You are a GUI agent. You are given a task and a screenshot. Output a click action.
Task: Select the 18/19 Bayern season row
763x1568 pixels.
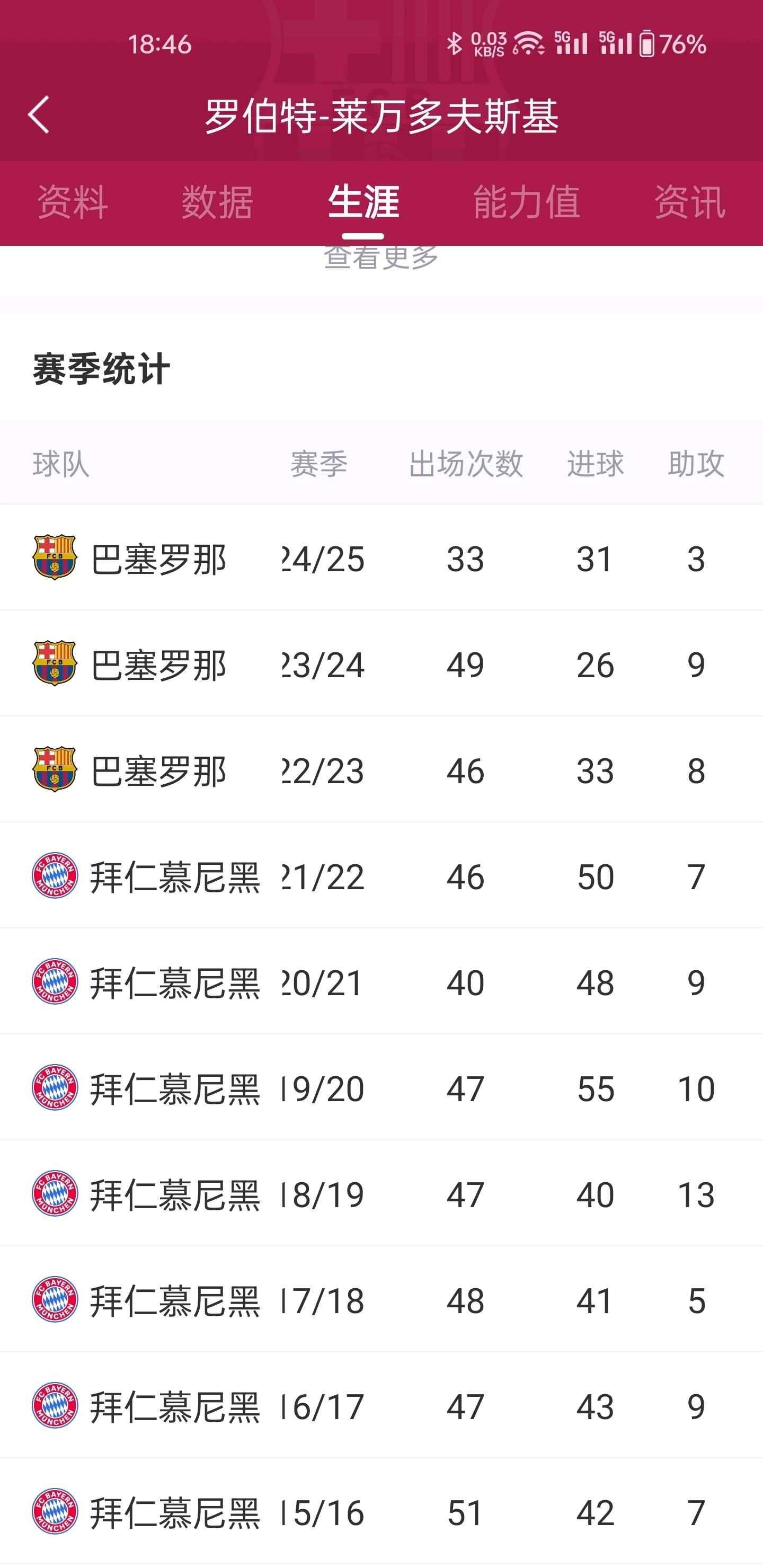[381, 1194]
